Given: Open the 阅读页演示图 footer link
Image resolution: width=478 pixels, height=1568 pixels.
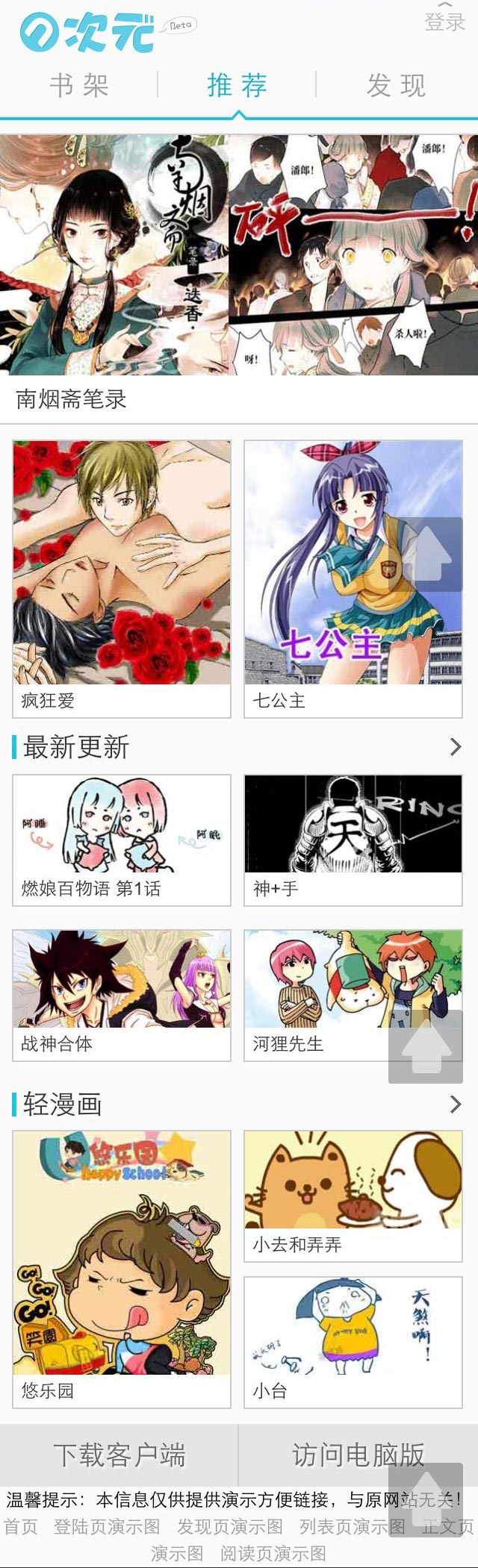Looking at the screenshot, I should (273, 1553).
